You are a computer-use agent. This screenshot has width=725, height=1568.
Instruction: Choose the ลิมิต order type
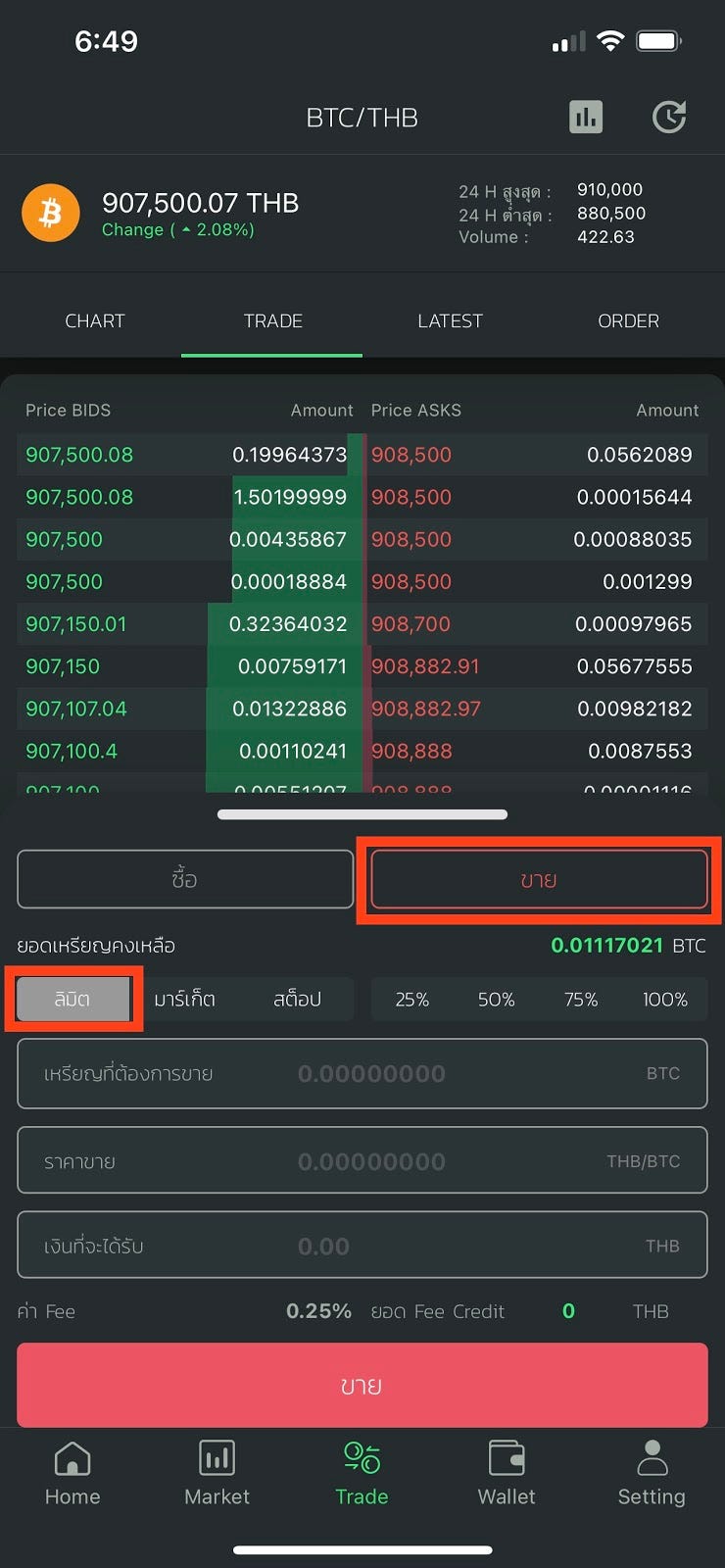pyautogui.click(x=73, y=1000)
